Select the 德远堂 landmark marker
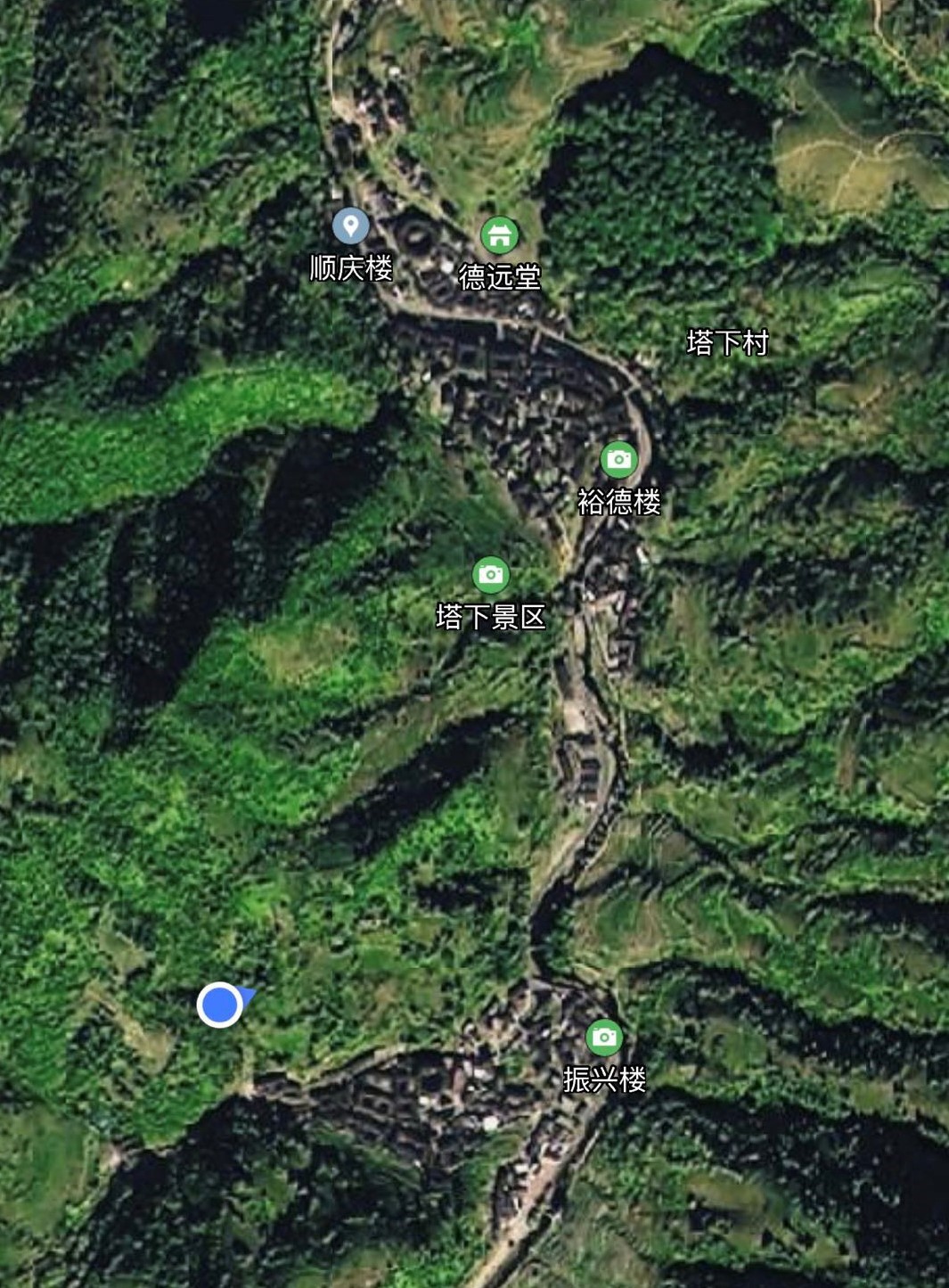Image resolution: width=949 pixels, height=1288 pixels. (x=499, y=236)
